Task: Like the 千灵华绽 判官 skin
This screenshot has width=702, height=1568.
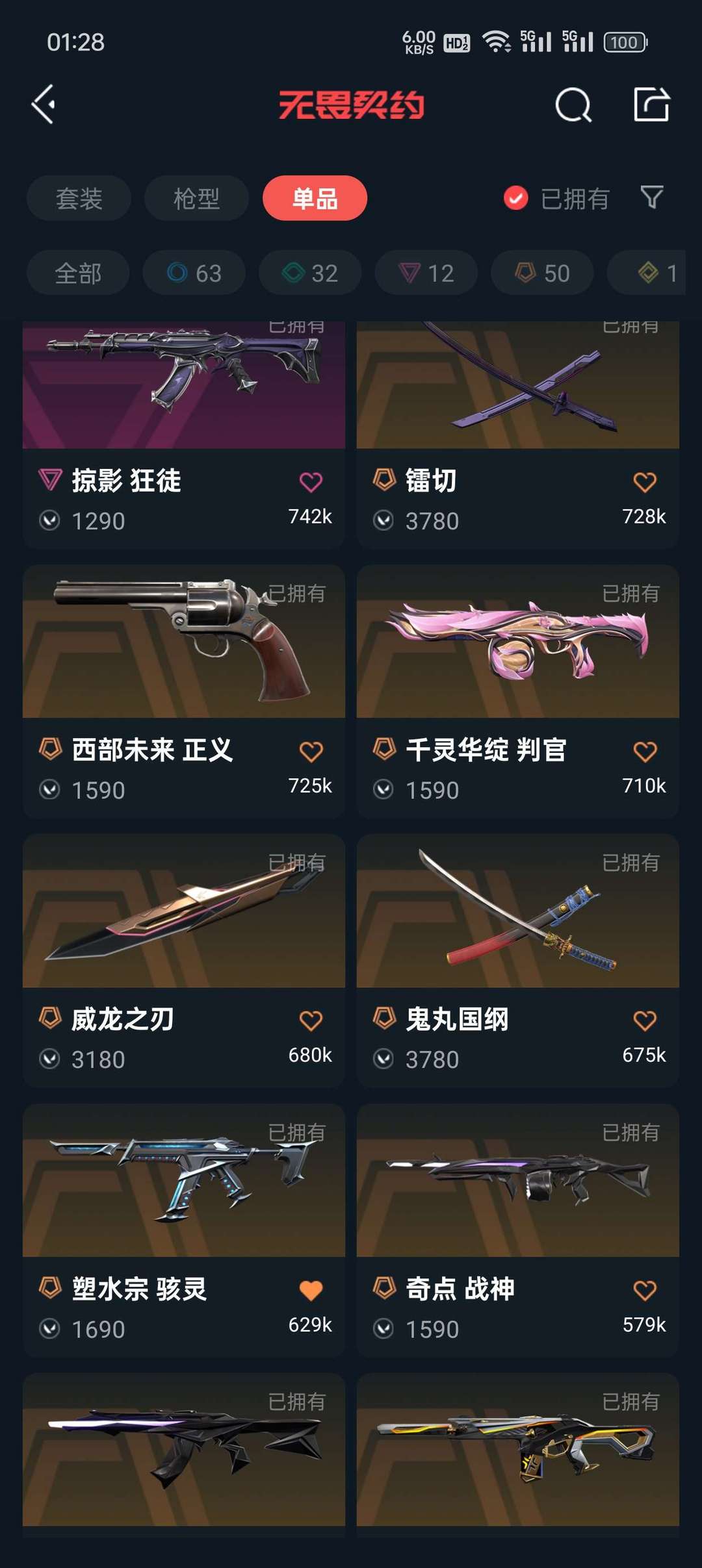Action: (x=644, y=752)
